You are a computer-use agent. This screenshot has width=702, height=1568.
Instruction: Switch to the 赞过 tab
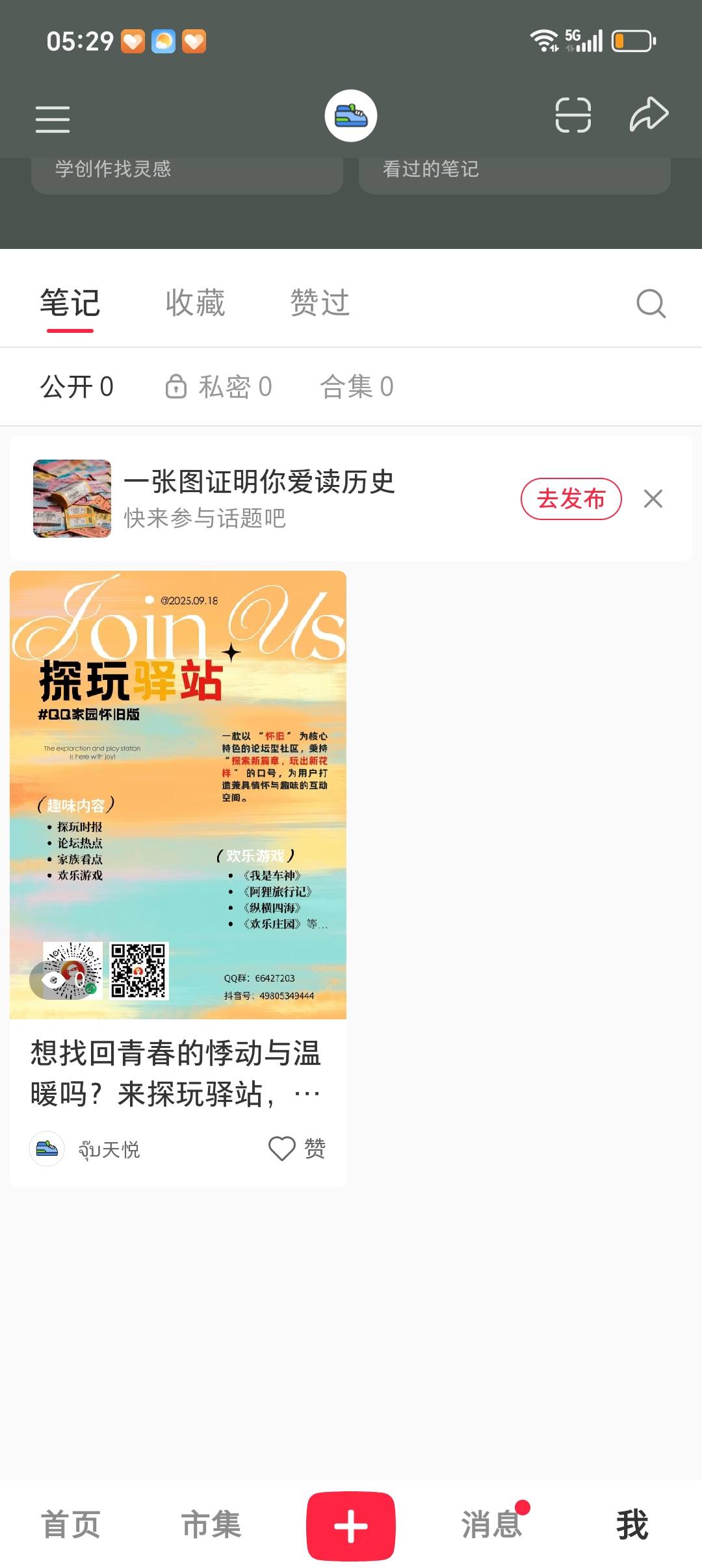[320, 303]
